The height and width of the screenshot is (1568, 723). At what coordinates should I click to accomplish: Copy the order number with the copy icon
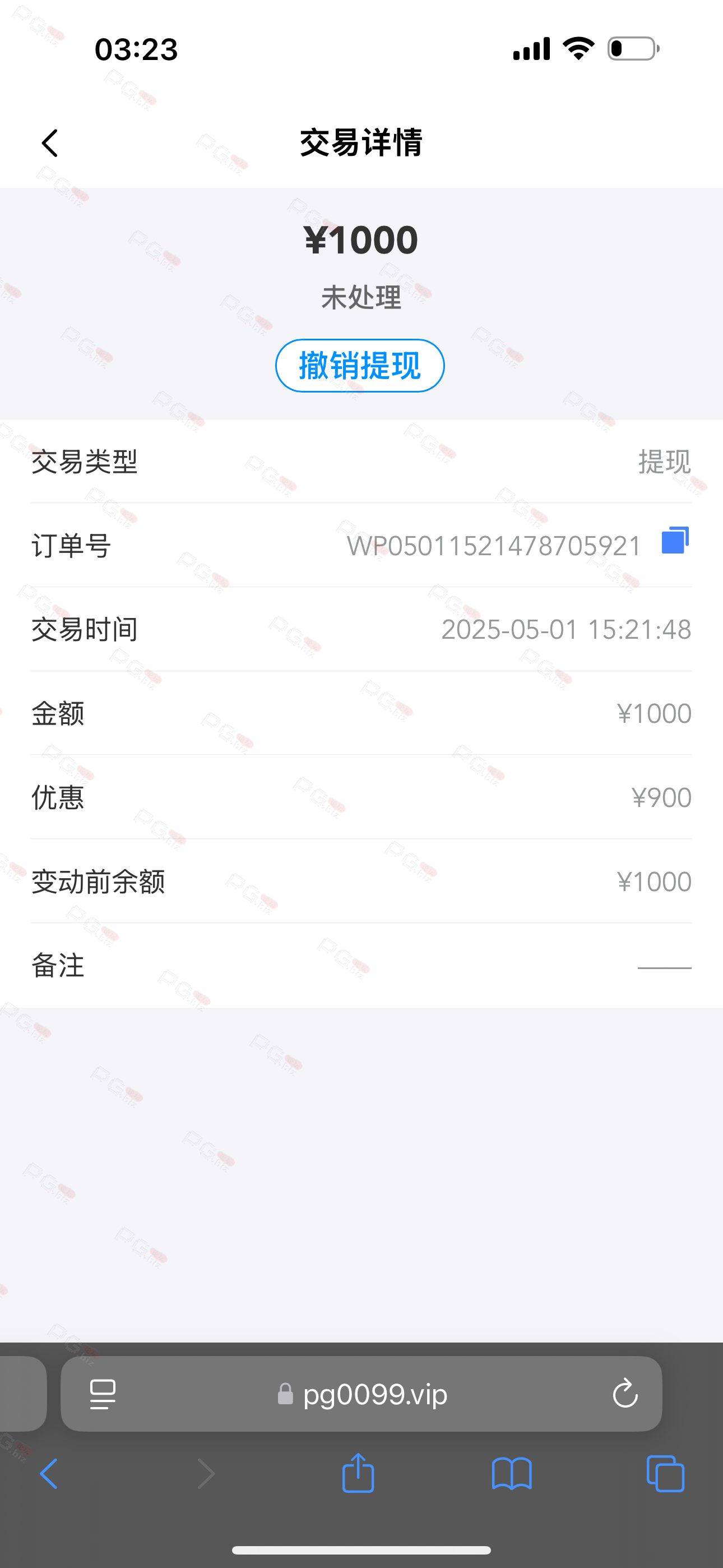tap(675, 541)
